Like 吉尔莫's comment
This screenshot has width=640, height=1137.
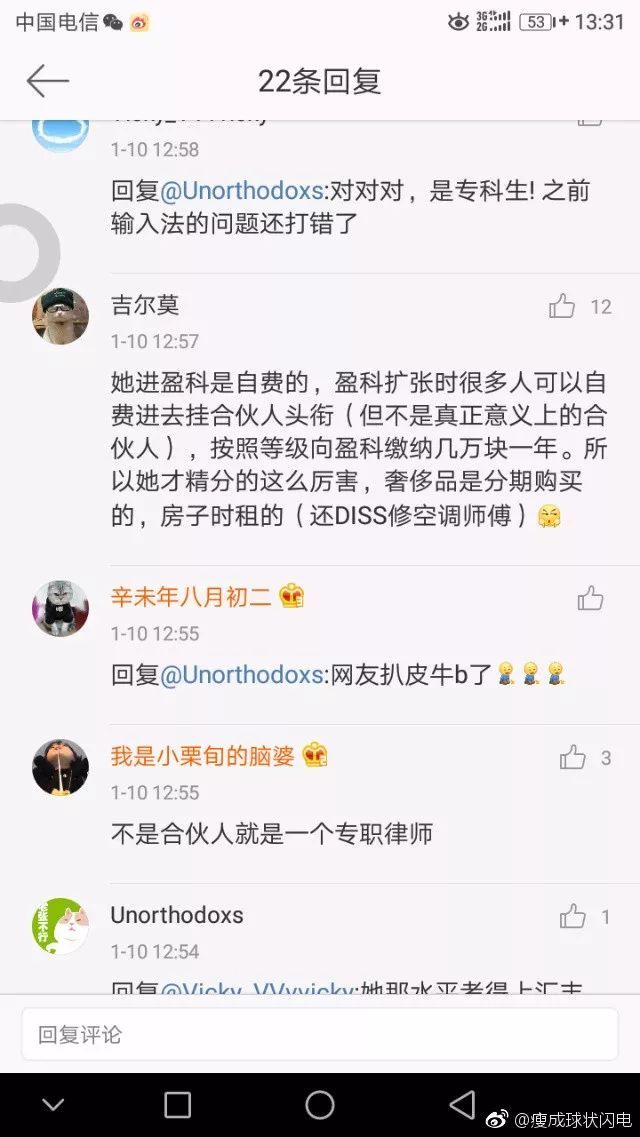(x=562, y=307)
